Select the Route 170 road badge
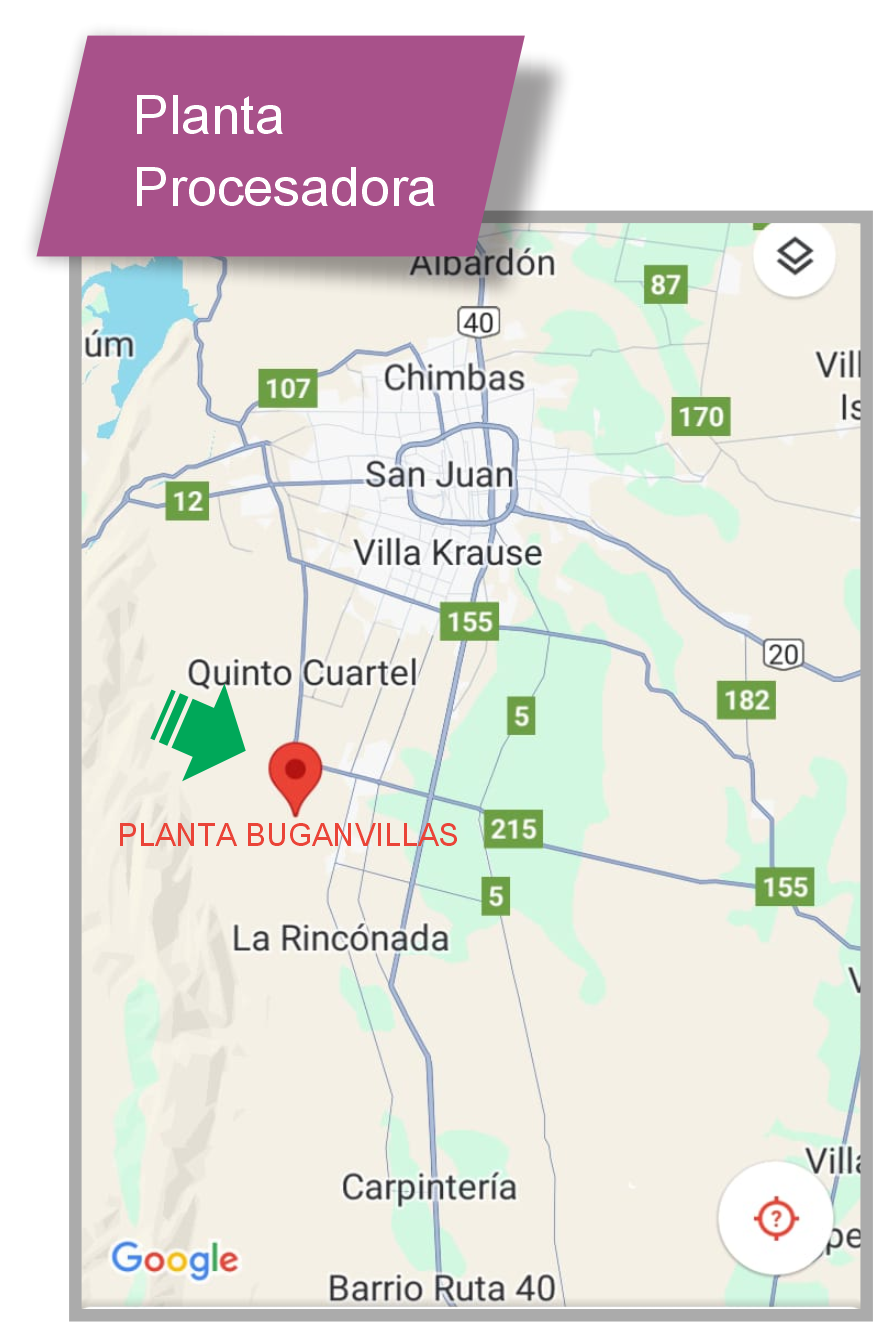Viewport: 873px width, 1322px height. coord(700,417)
